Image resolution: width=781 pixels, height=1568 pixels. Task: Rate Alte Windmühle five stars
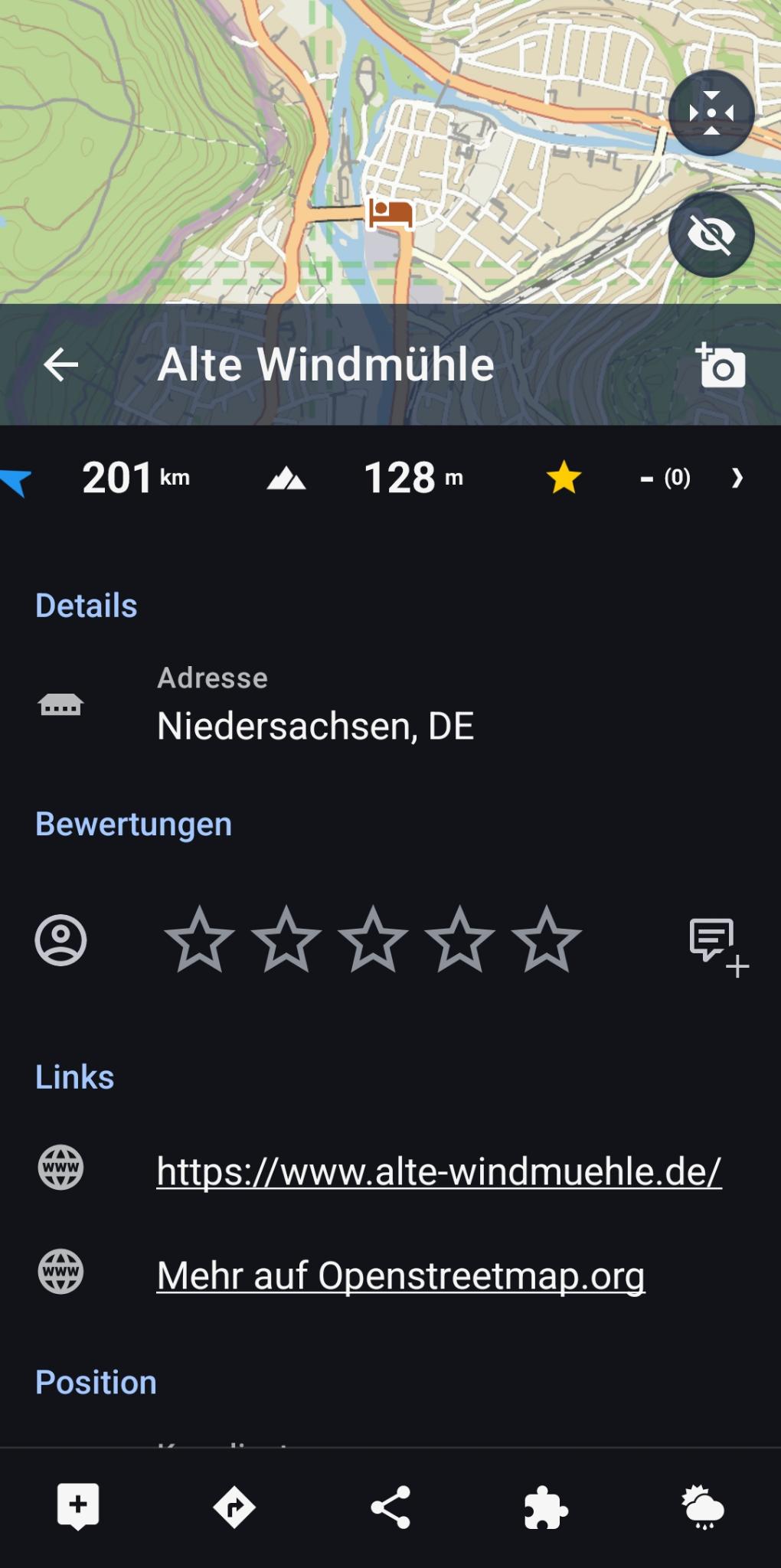pyautogui.click(x=546, y=939)
